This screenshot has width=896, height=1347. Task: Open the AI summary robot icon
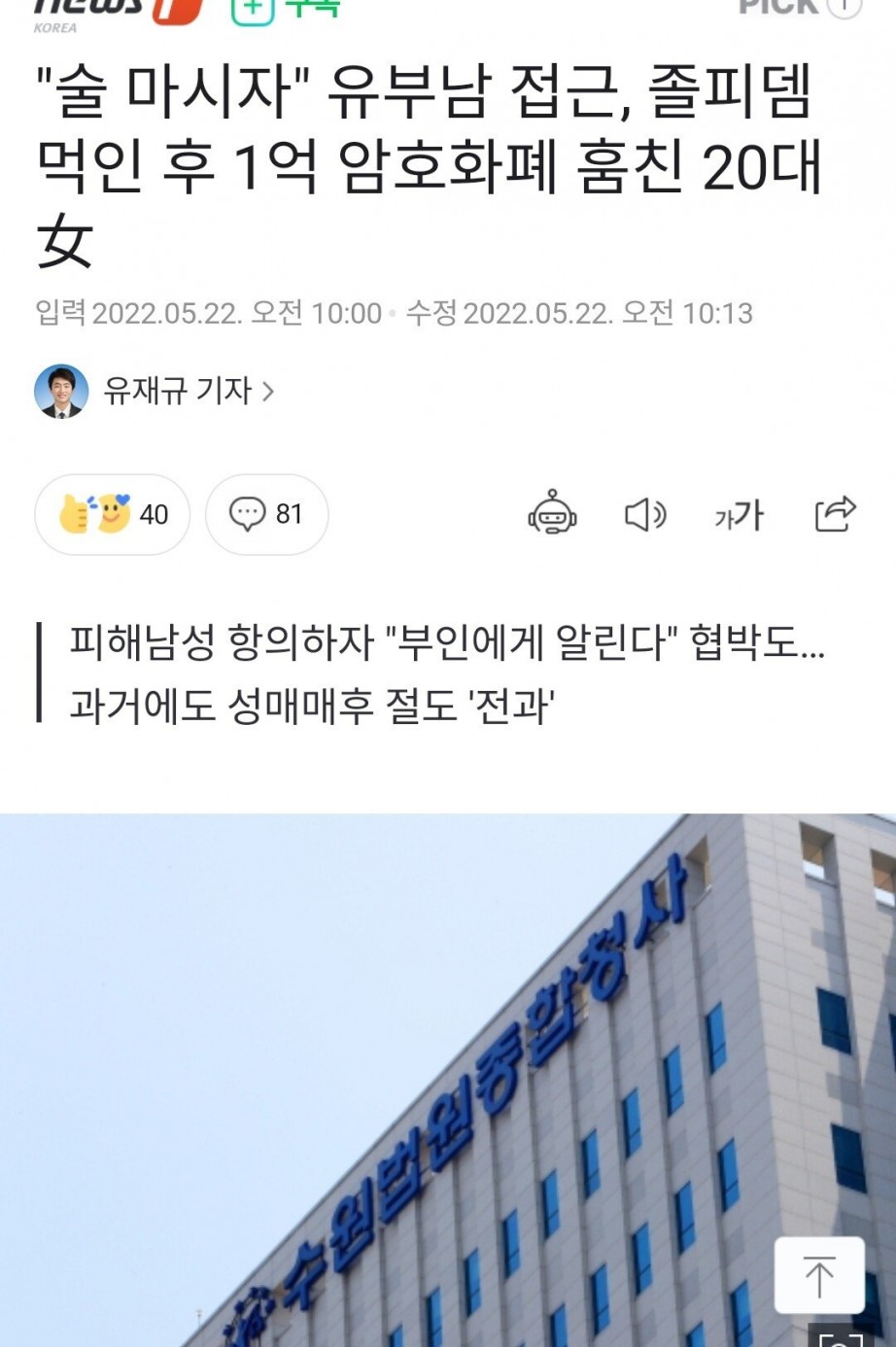tap(552, 513)
